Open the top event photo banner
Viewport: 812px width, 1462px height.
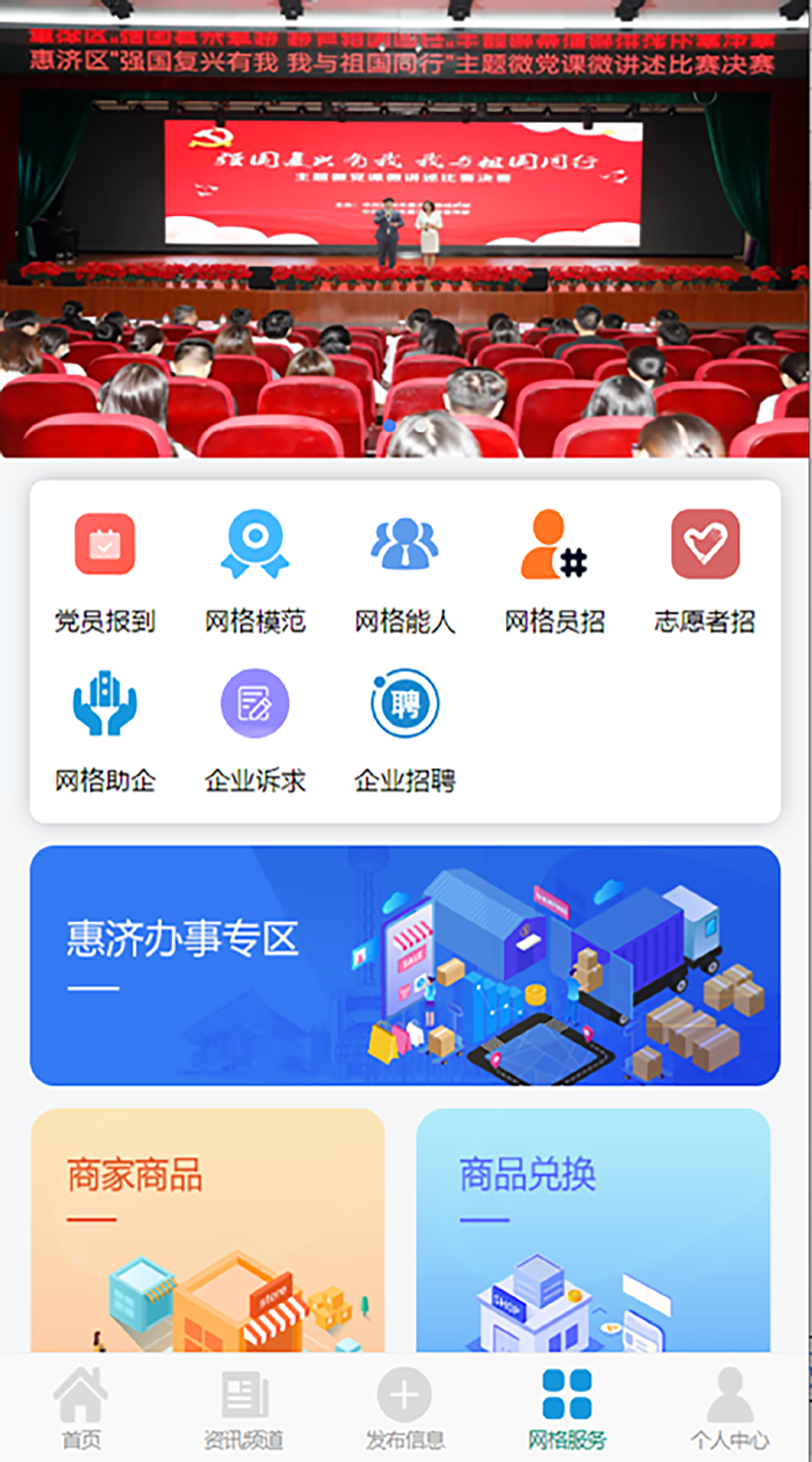click(405, 229)
